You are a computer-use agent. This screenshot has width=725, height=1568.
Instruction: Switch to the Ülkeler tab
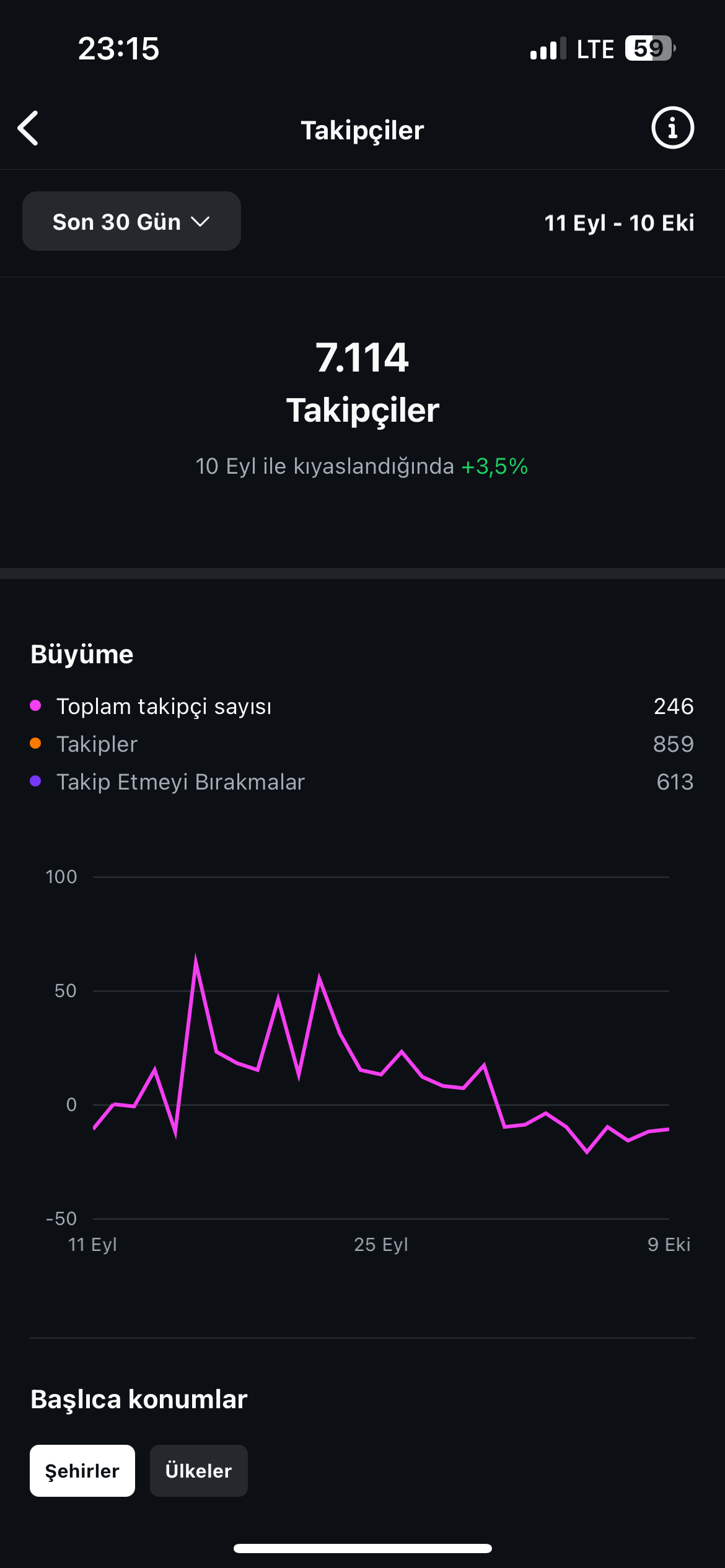[x=199, y=1471]
